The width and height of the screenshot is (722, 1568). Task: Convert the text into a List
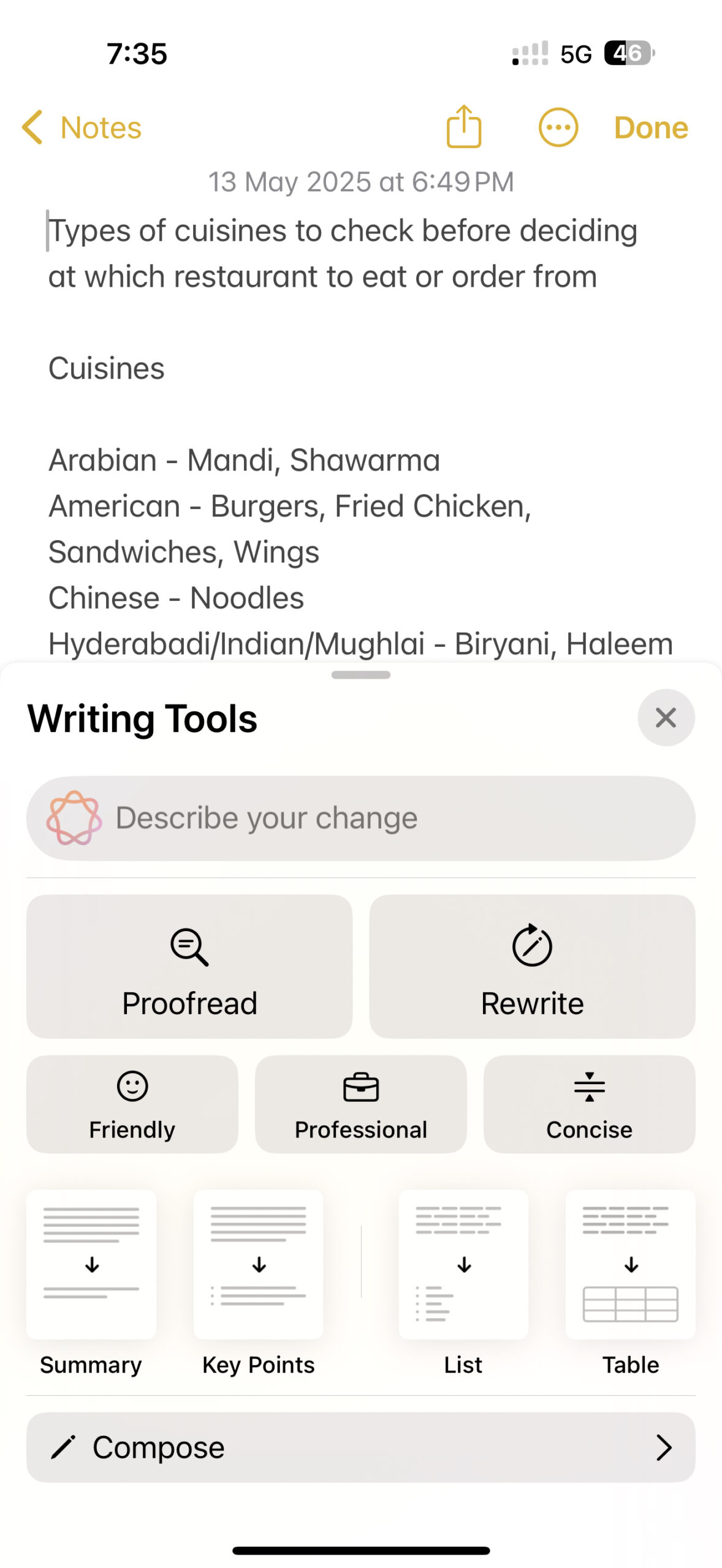pyautogui.click(x=463, y=1265)
